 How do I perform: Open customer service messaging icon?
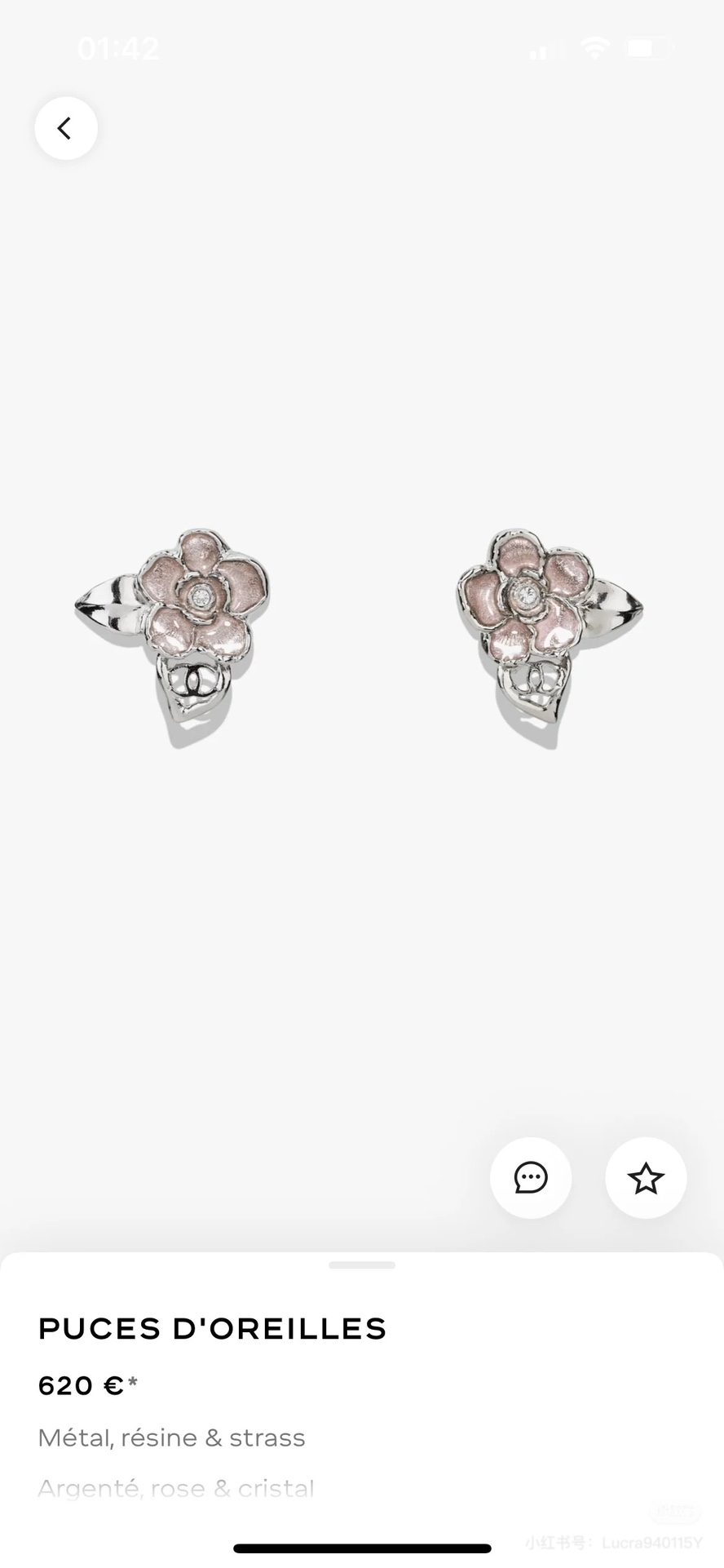[x=531, y=1178]
